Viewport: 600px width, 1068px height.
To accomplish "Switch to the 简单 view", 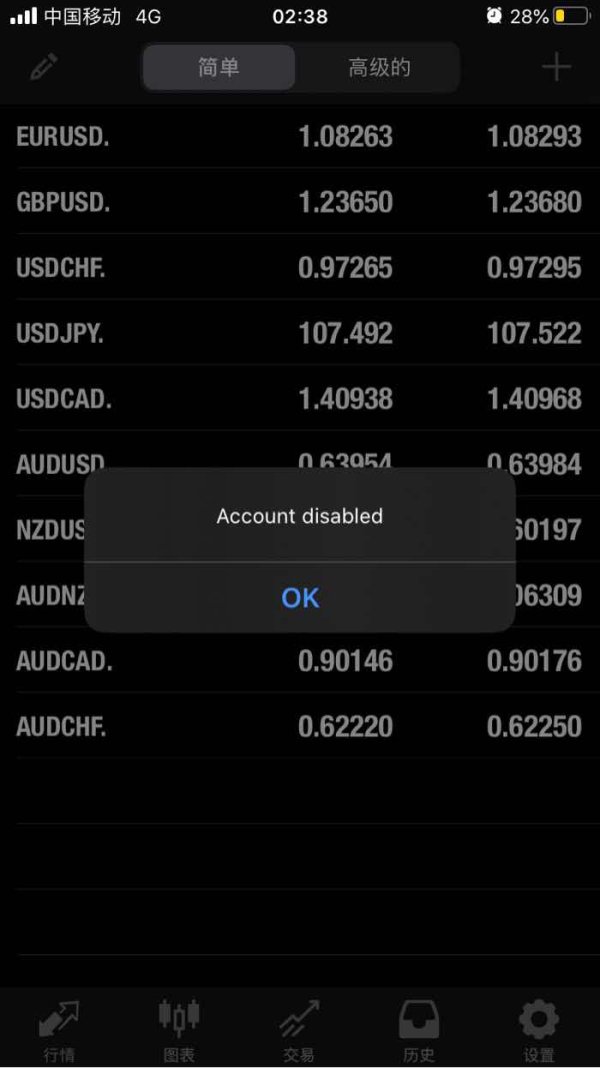I will coord(219,68).
